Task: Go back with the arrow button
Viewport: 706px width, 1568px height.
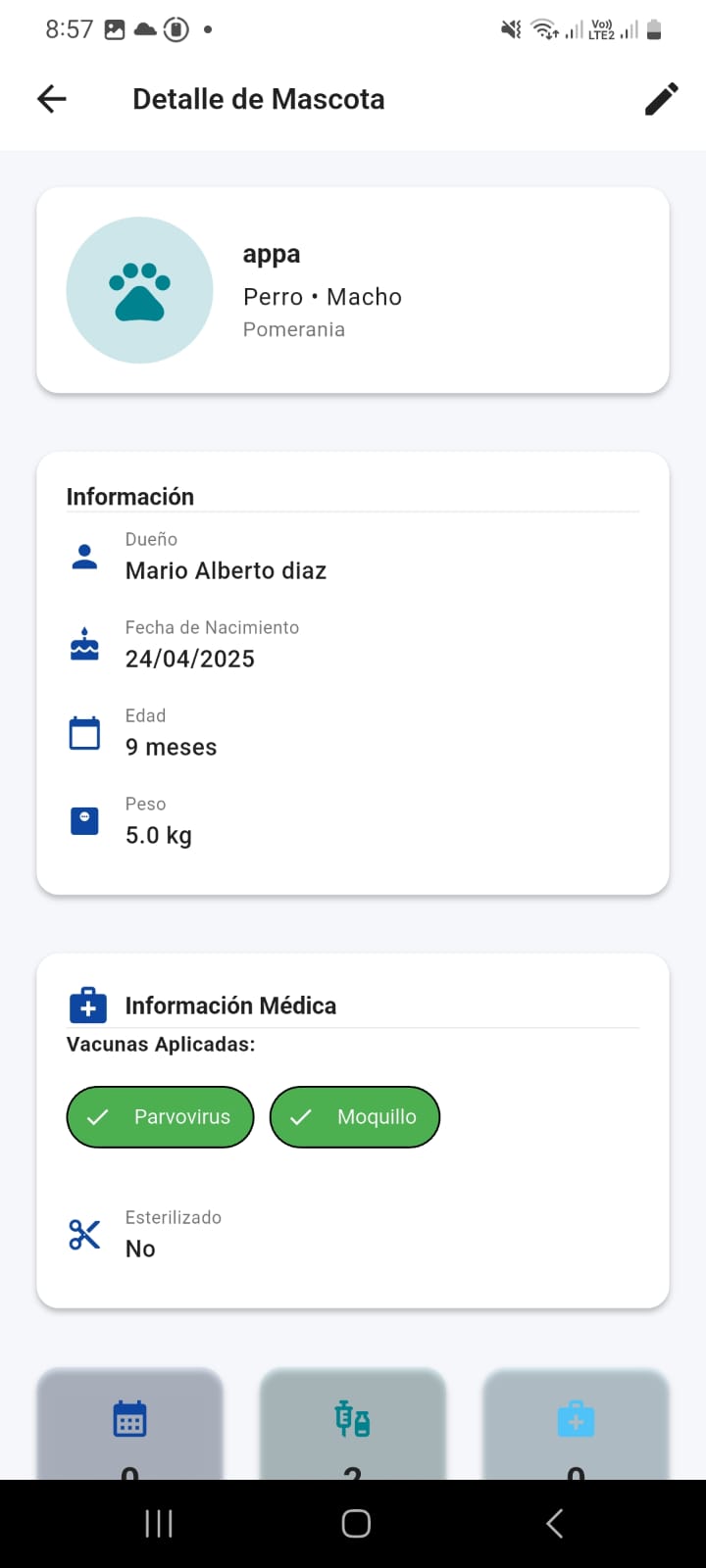Action: [51, 98]
